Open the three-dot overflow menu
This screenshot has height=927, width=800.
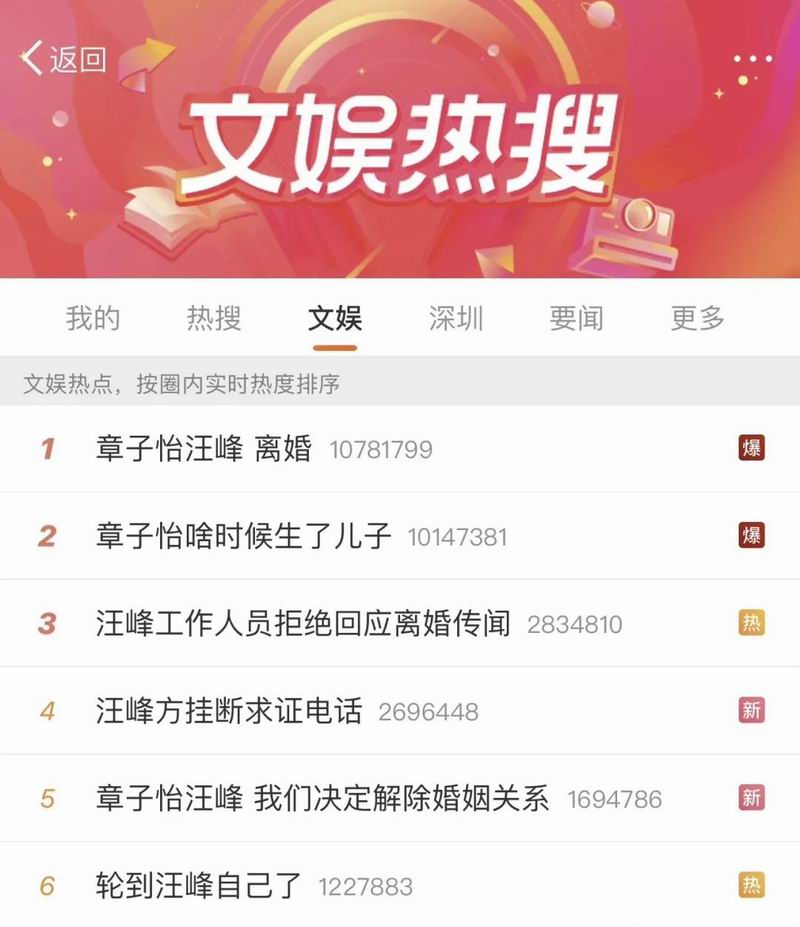tap(752, 59)
